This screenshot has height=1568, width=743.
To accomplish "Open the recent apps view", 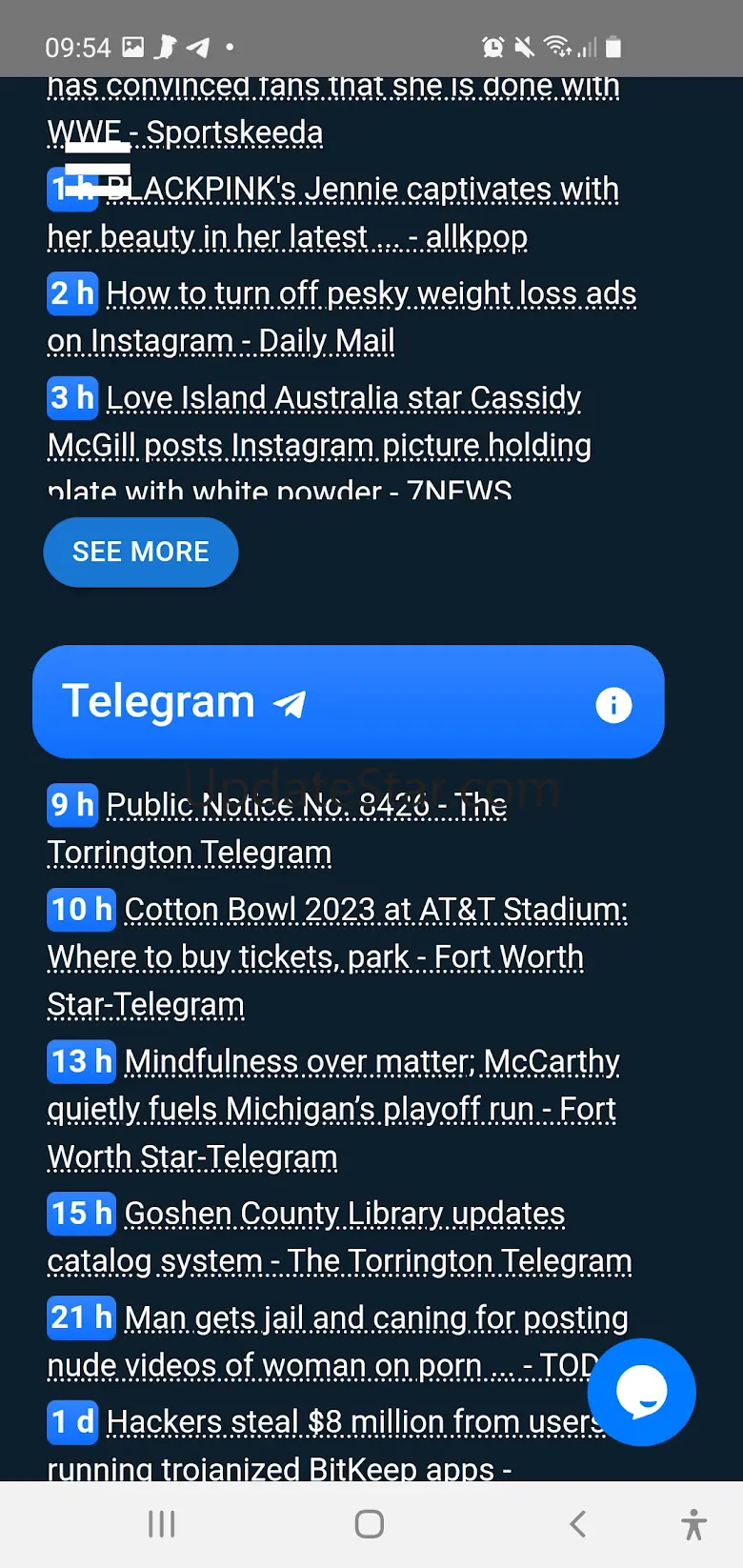I will (162, 1524).
